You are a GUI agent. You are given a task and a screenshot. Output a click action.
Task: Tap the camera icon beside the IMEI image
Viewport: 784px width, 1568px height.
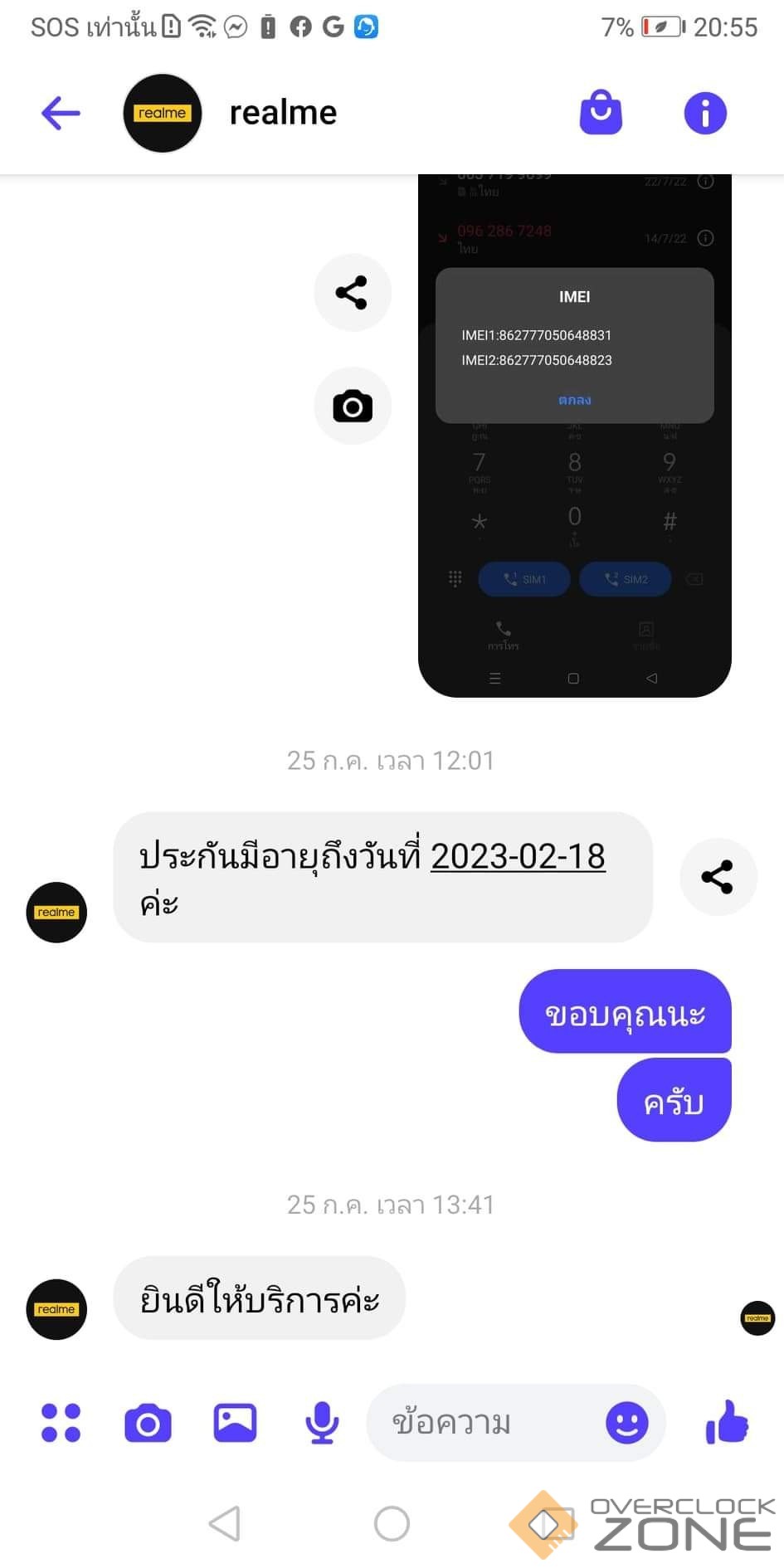point(352,407)
